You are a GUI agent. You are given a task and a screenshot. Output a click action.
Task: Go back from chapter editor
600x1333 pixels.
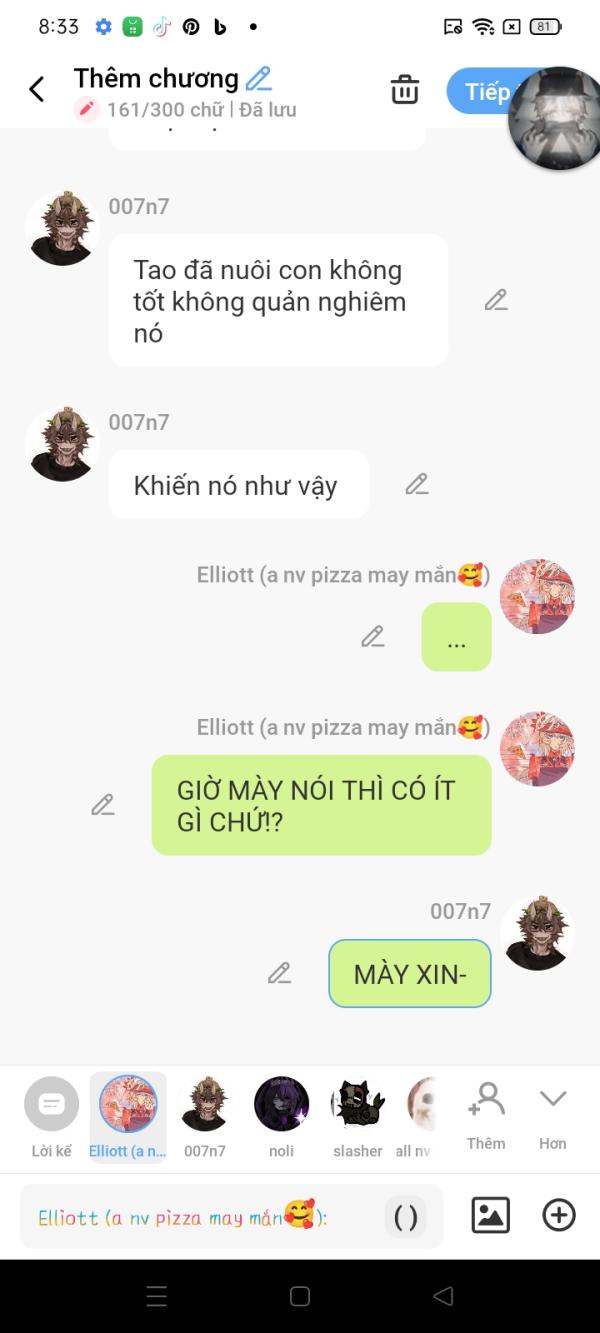pos(37,90)
